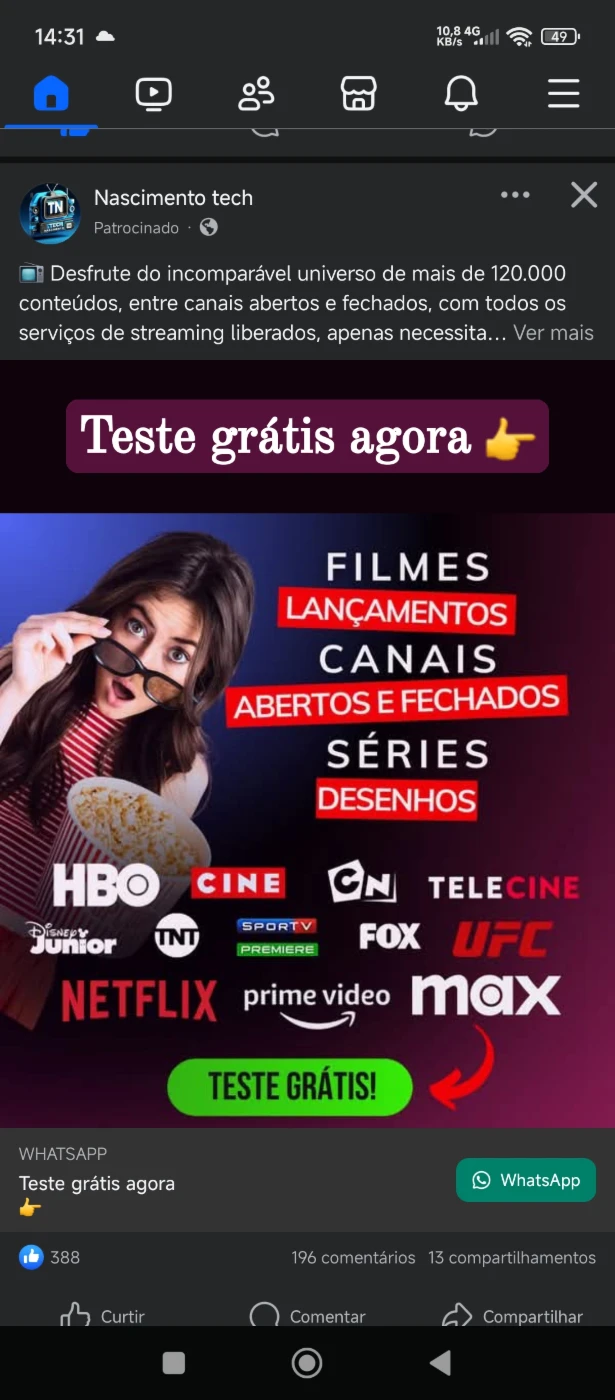This screenshot has width=615, height=1400.
Task: Dismiss the Nascimento tech sponsored post
Action: [584, 195]
